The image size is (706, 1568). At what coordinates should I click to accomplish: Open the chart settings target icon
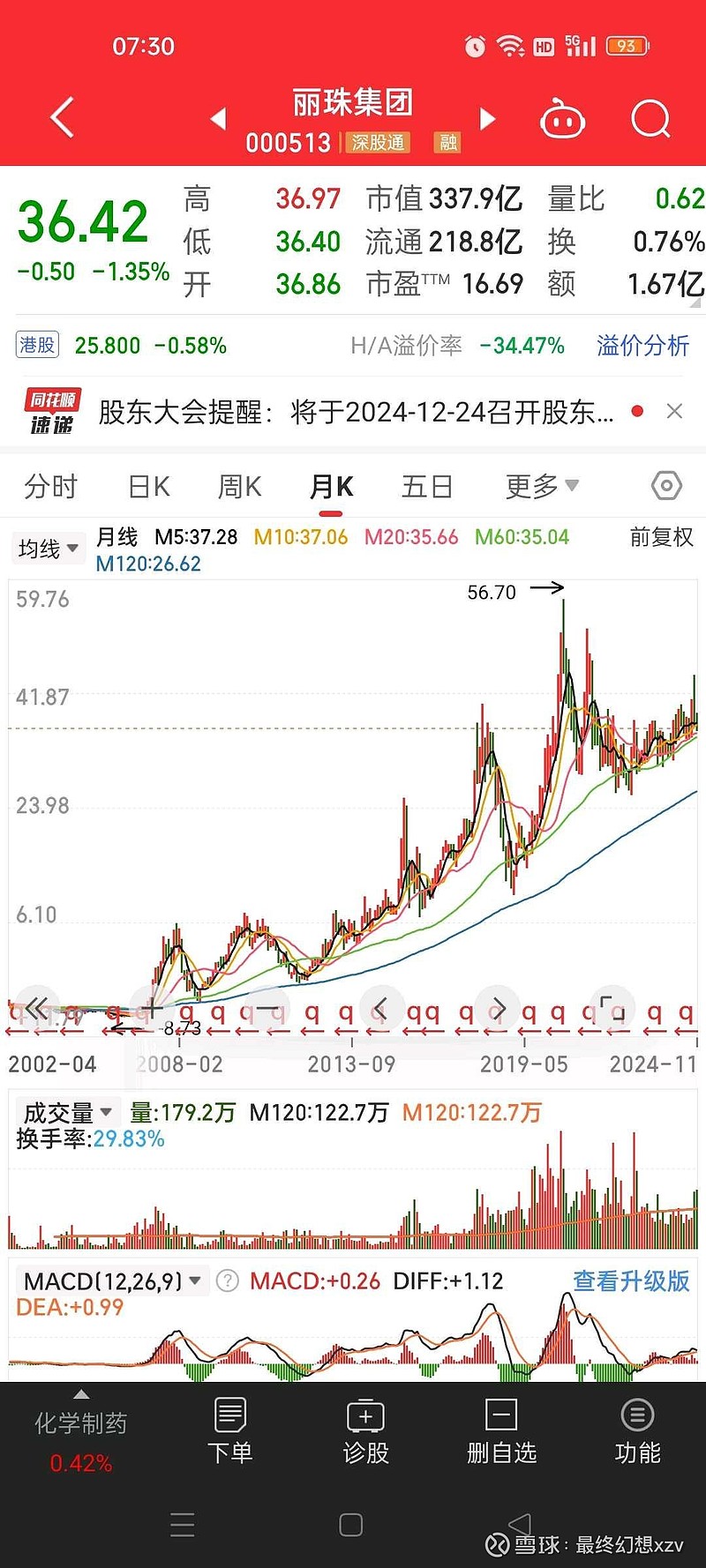666,485
